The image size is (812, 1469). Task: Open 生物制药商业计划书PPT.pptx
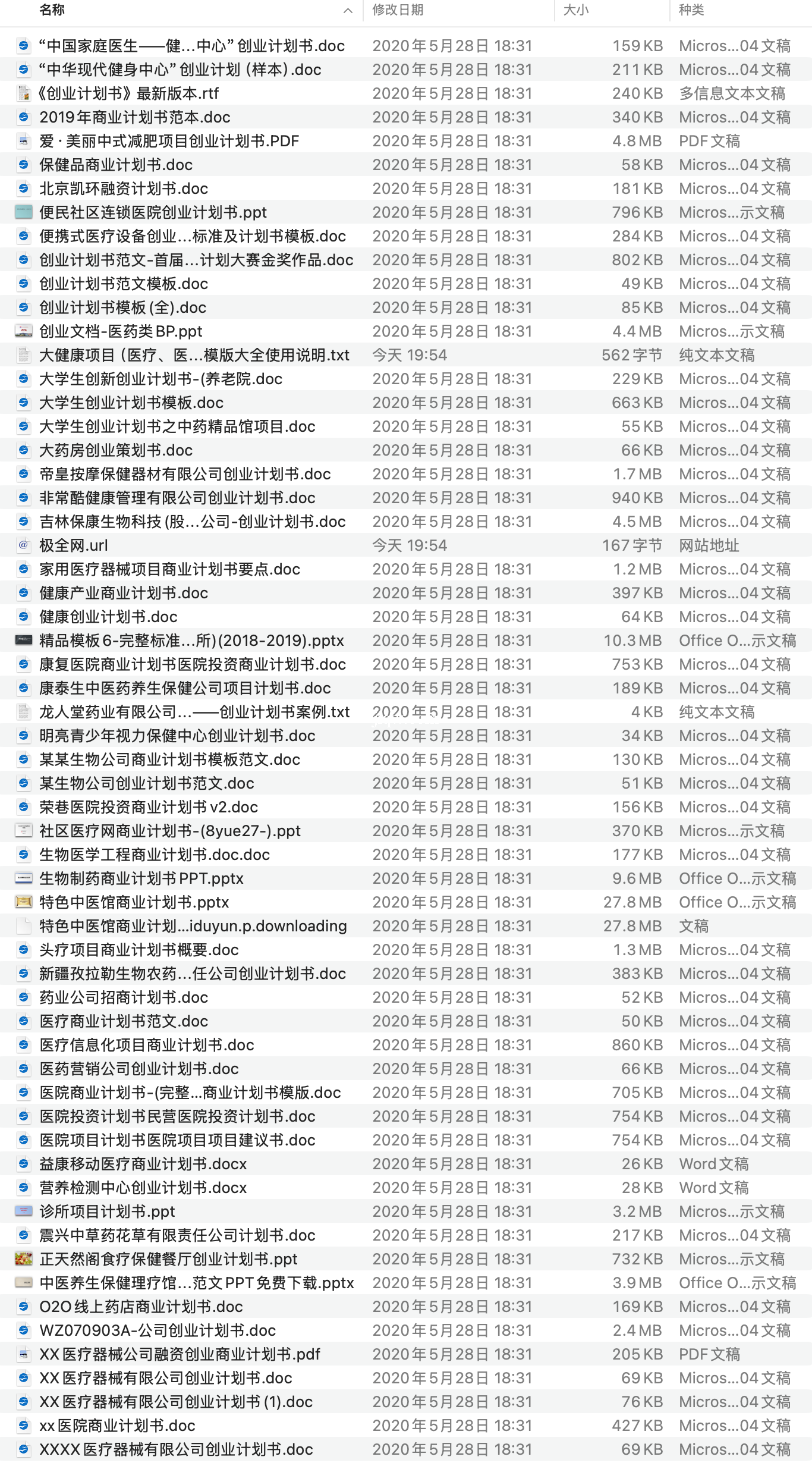[141, 878]
